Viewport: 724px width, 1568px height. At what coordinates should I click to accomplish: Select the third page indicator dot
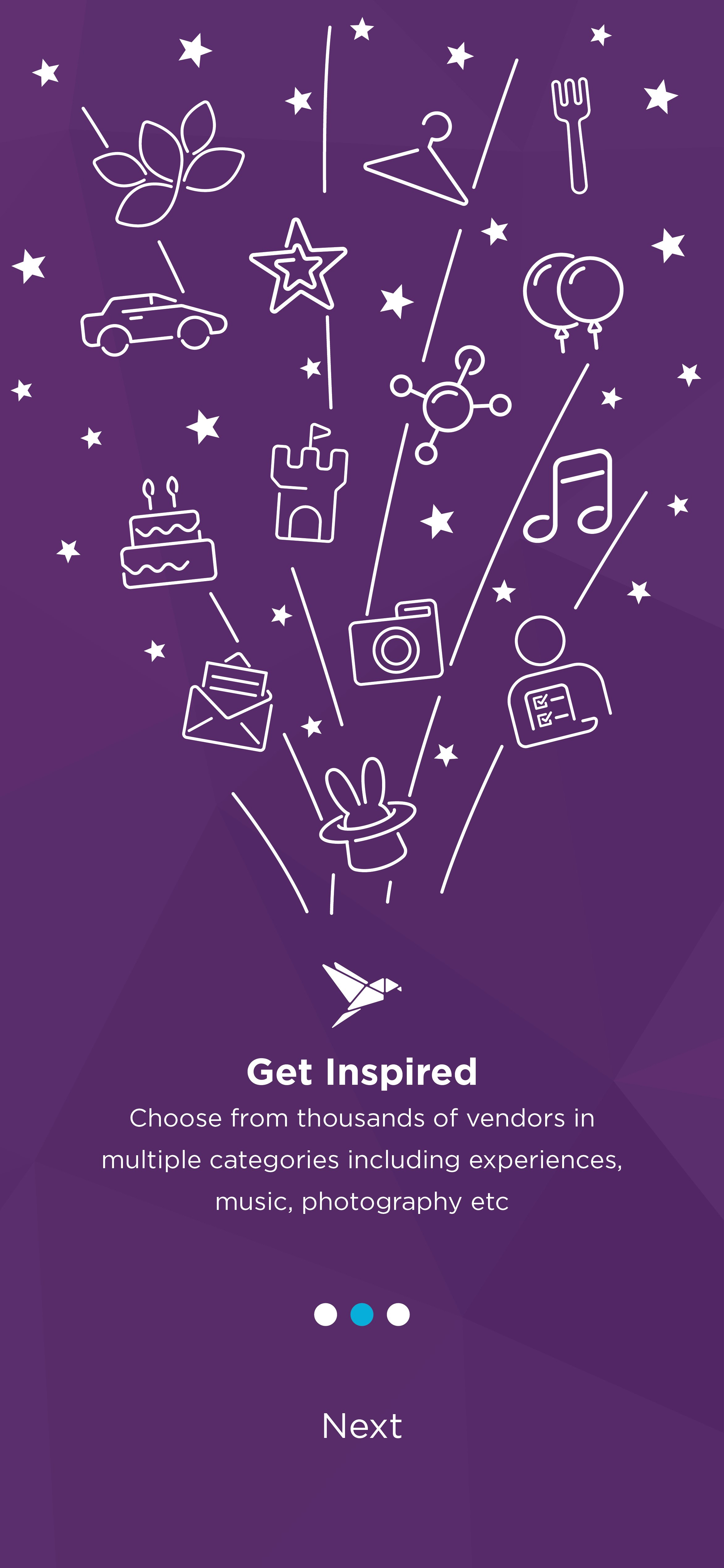point(398,1314)
